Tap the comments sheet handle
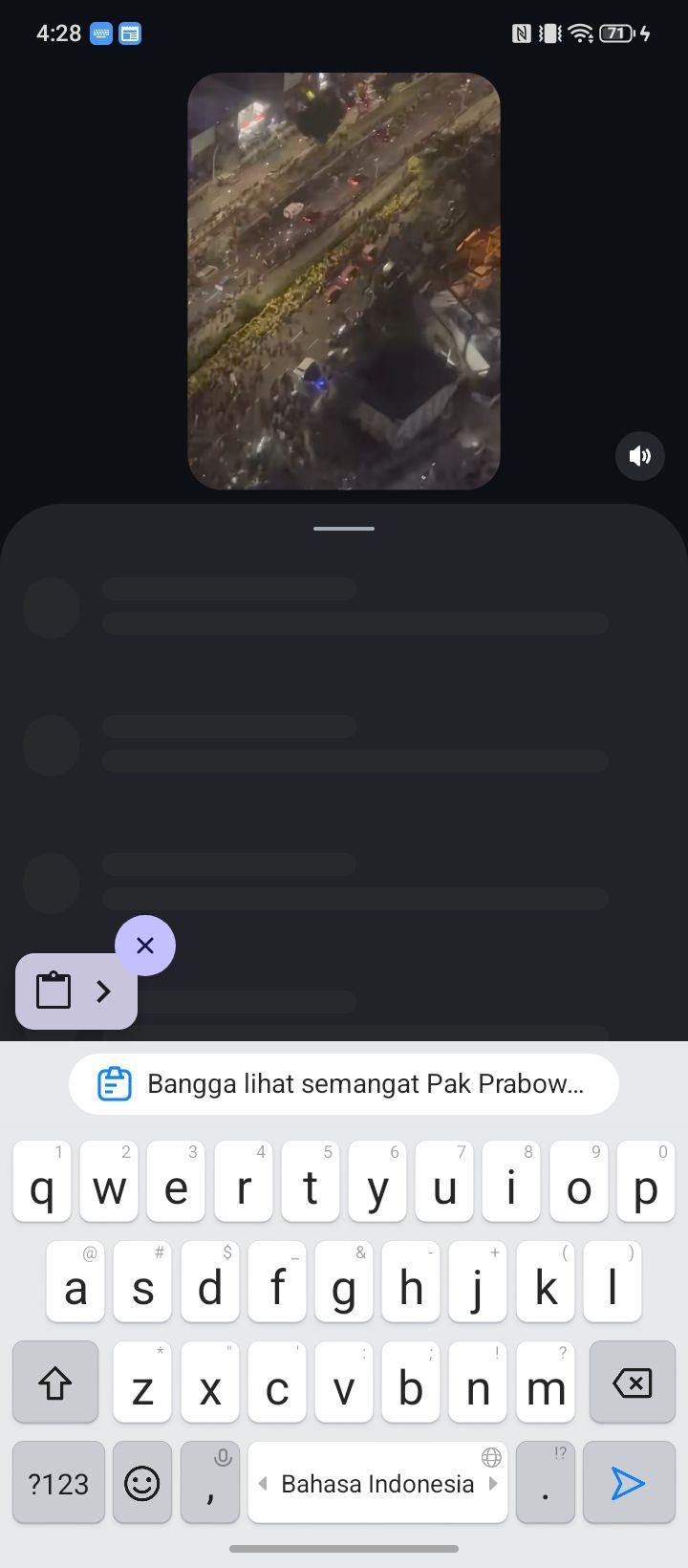This screenshot has width=688, height=1568. coord(344,528)
